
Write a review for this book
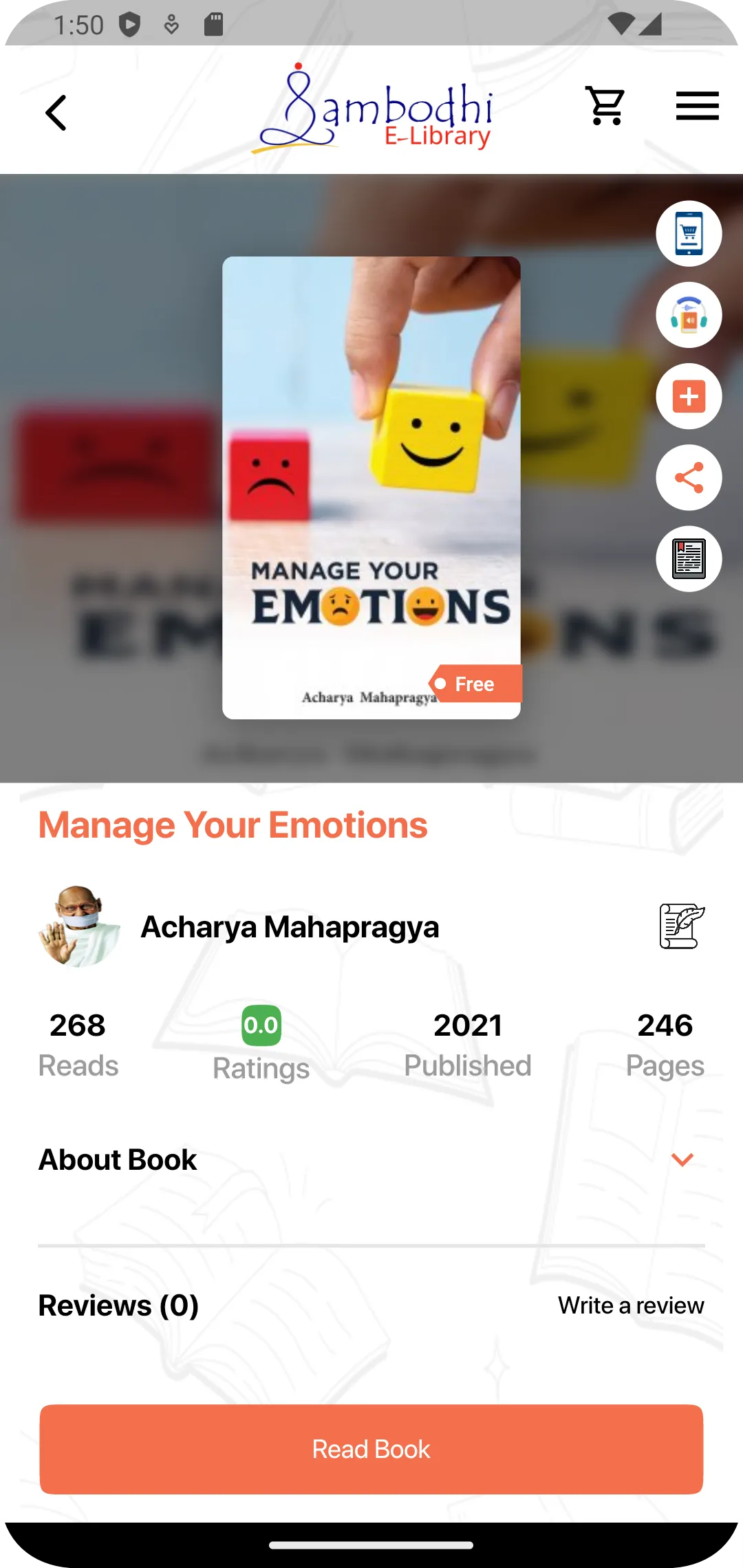pyautogui.click(x=631, y=1305)
